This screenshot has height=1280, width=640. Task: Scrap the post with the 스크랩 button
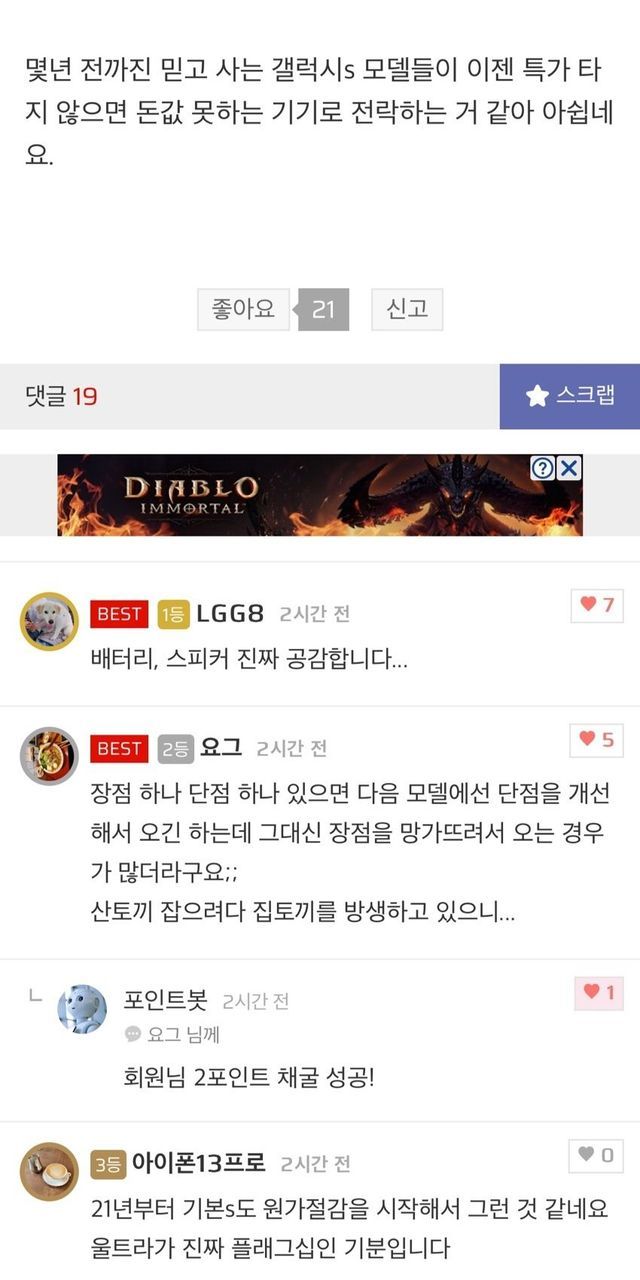point(570,396)
